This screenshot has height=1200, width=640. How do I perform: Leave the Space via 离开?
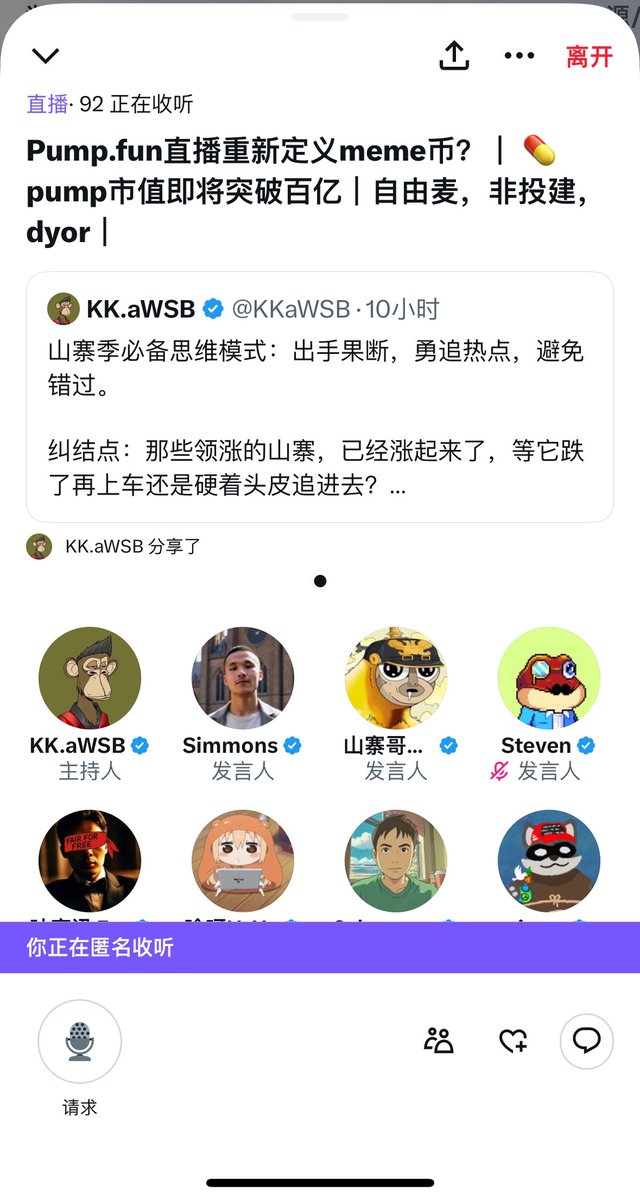589,56
